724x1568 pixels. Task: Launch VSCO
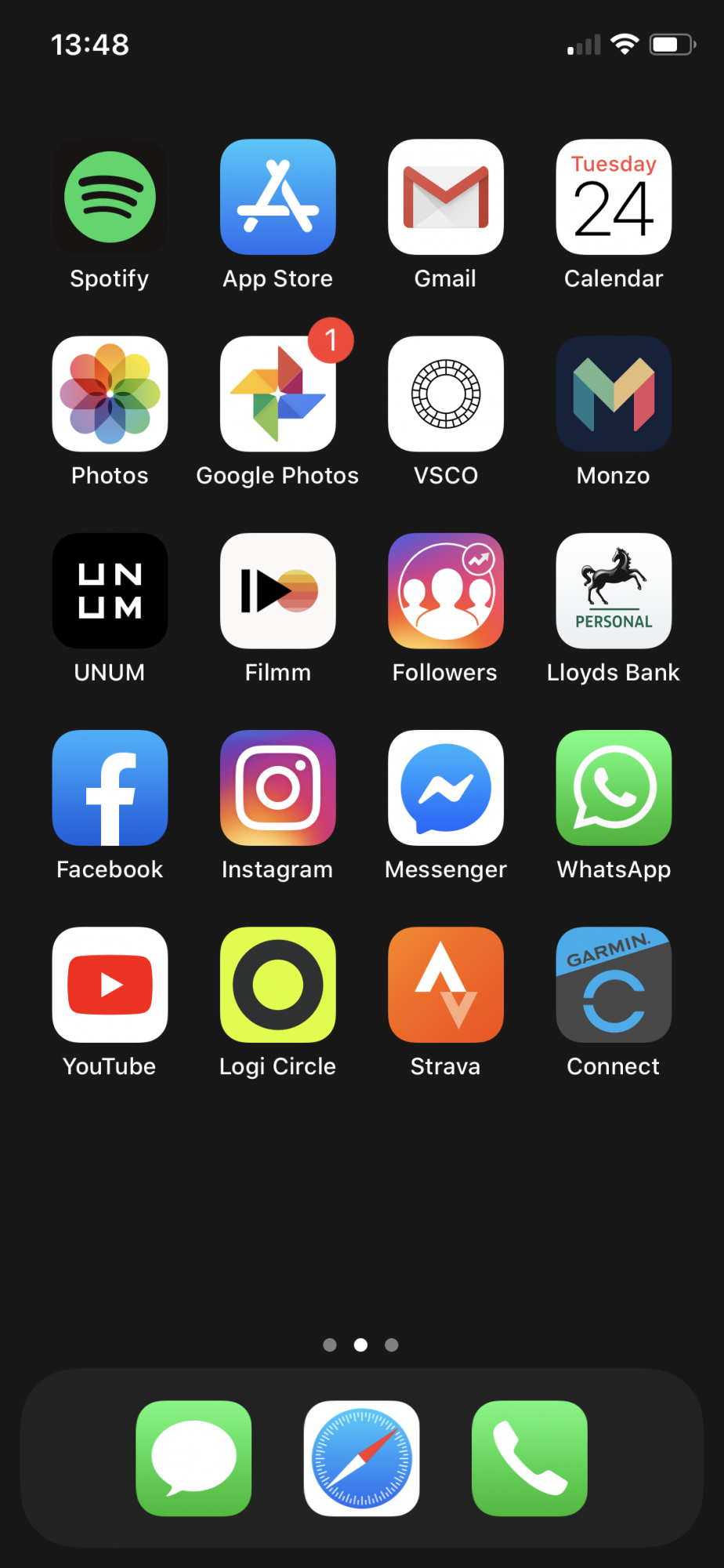pos(446,394)
